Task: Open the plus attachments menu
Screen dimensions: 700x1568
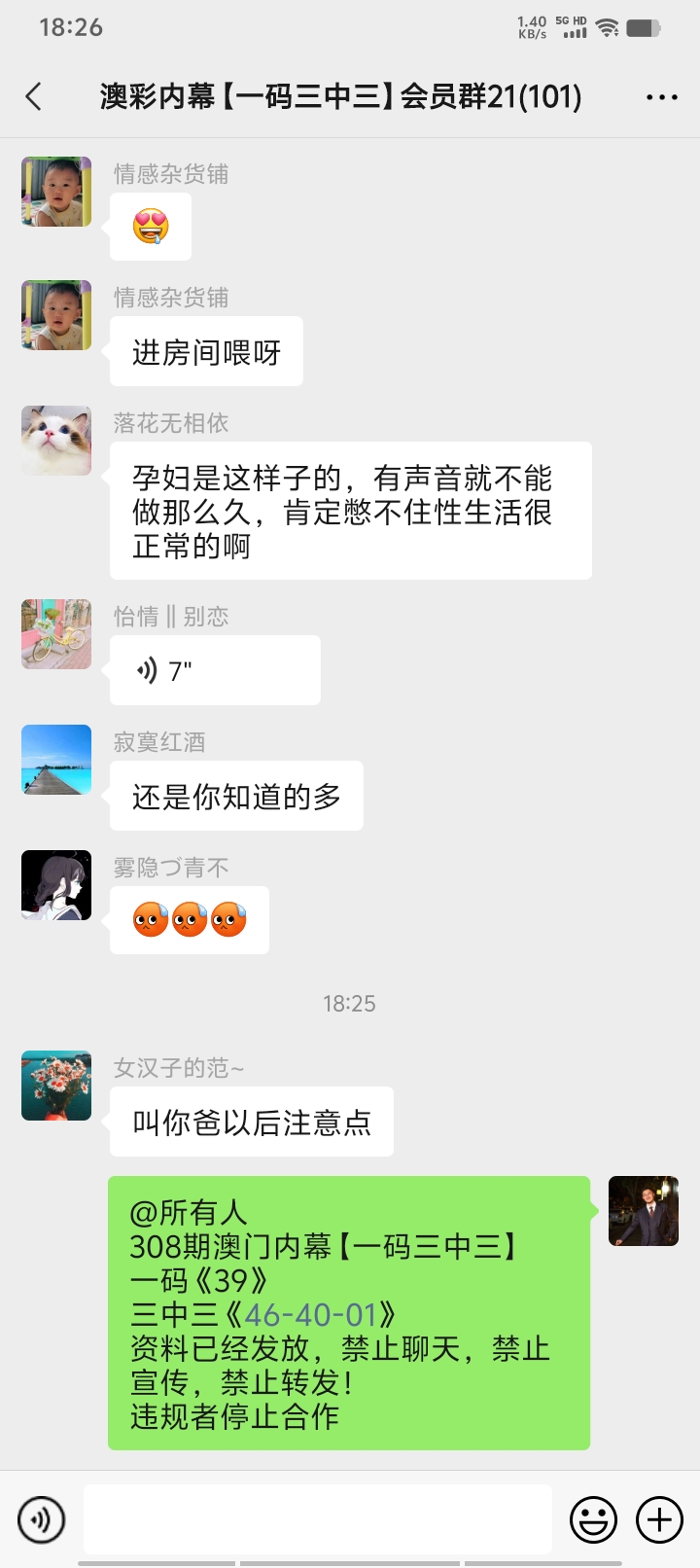Action: pos(659,1518)
